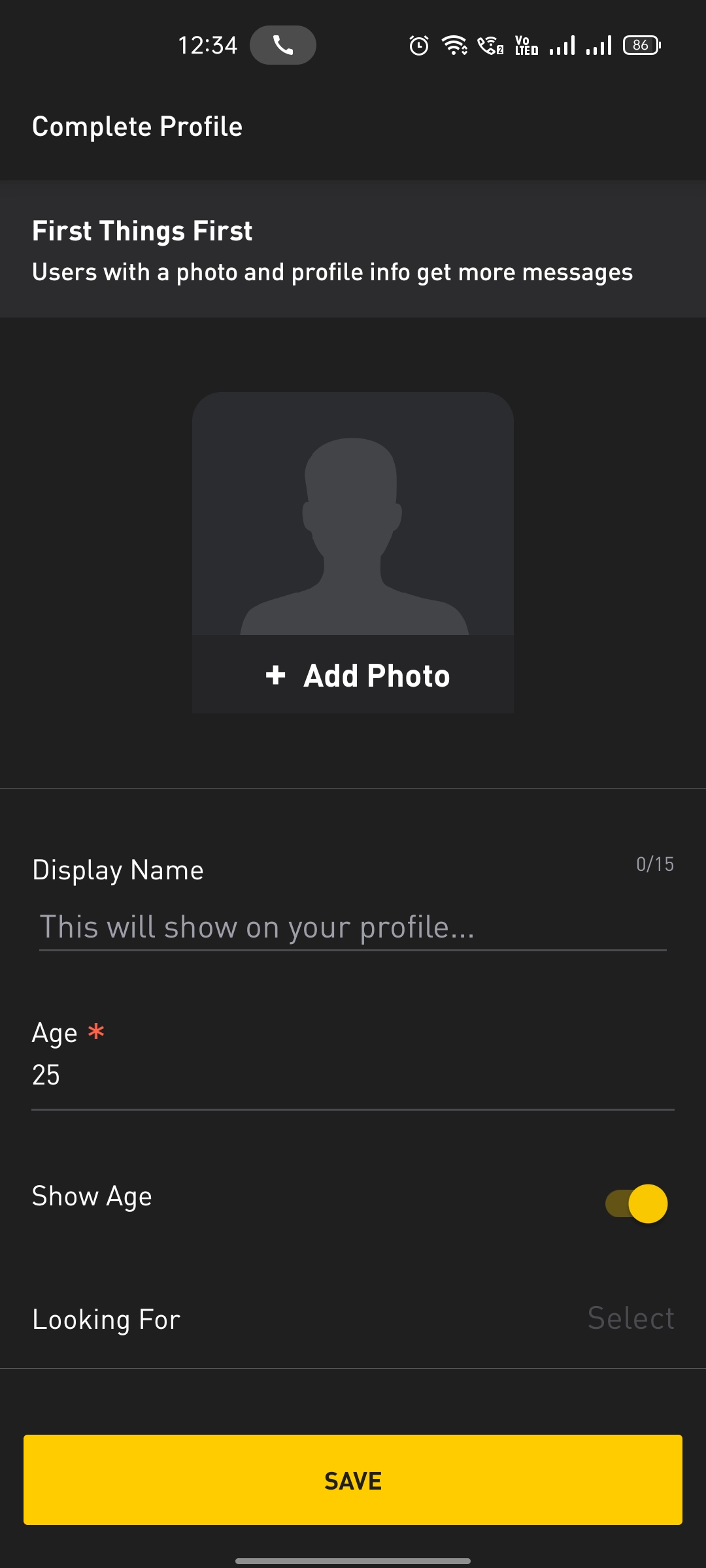
Task: Tap the Wi-Fi status icon
Action: [x=454, y=44]
